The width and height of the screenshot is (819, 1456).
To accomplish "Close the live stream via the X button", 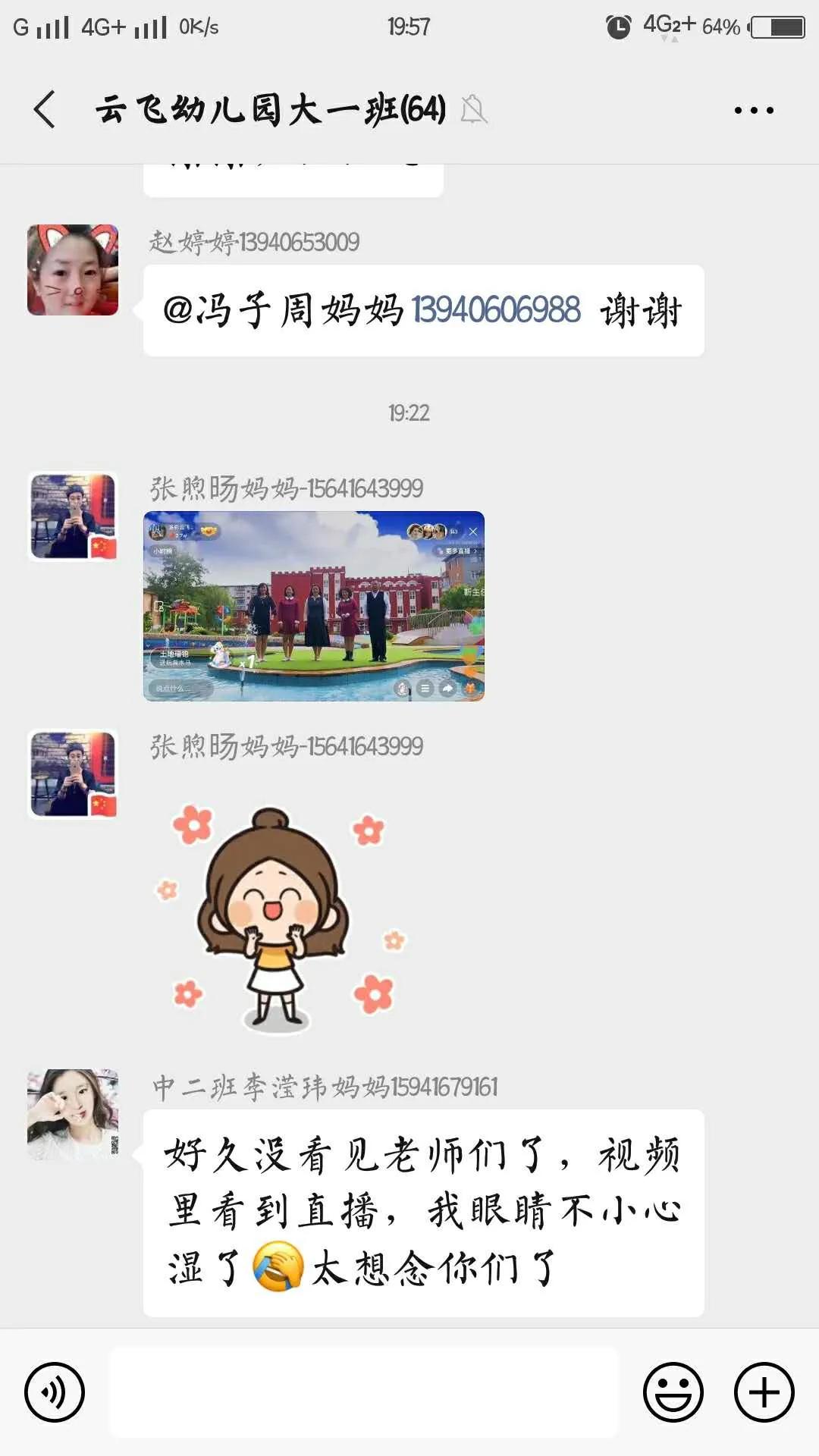I will 474,531.
